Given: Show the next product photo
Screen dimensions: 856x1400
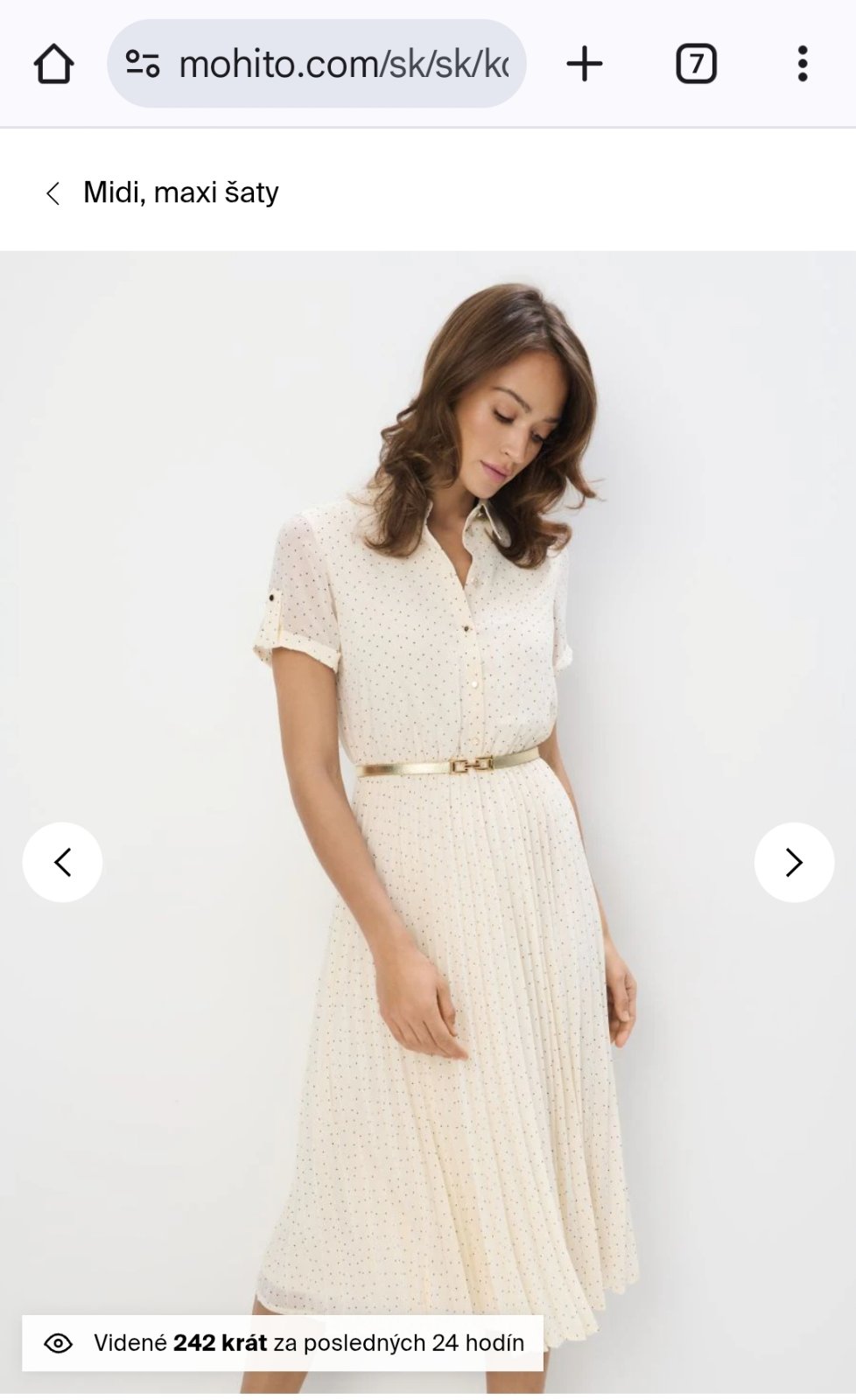Looking at the screenshot, I should (x=793, y=862).
